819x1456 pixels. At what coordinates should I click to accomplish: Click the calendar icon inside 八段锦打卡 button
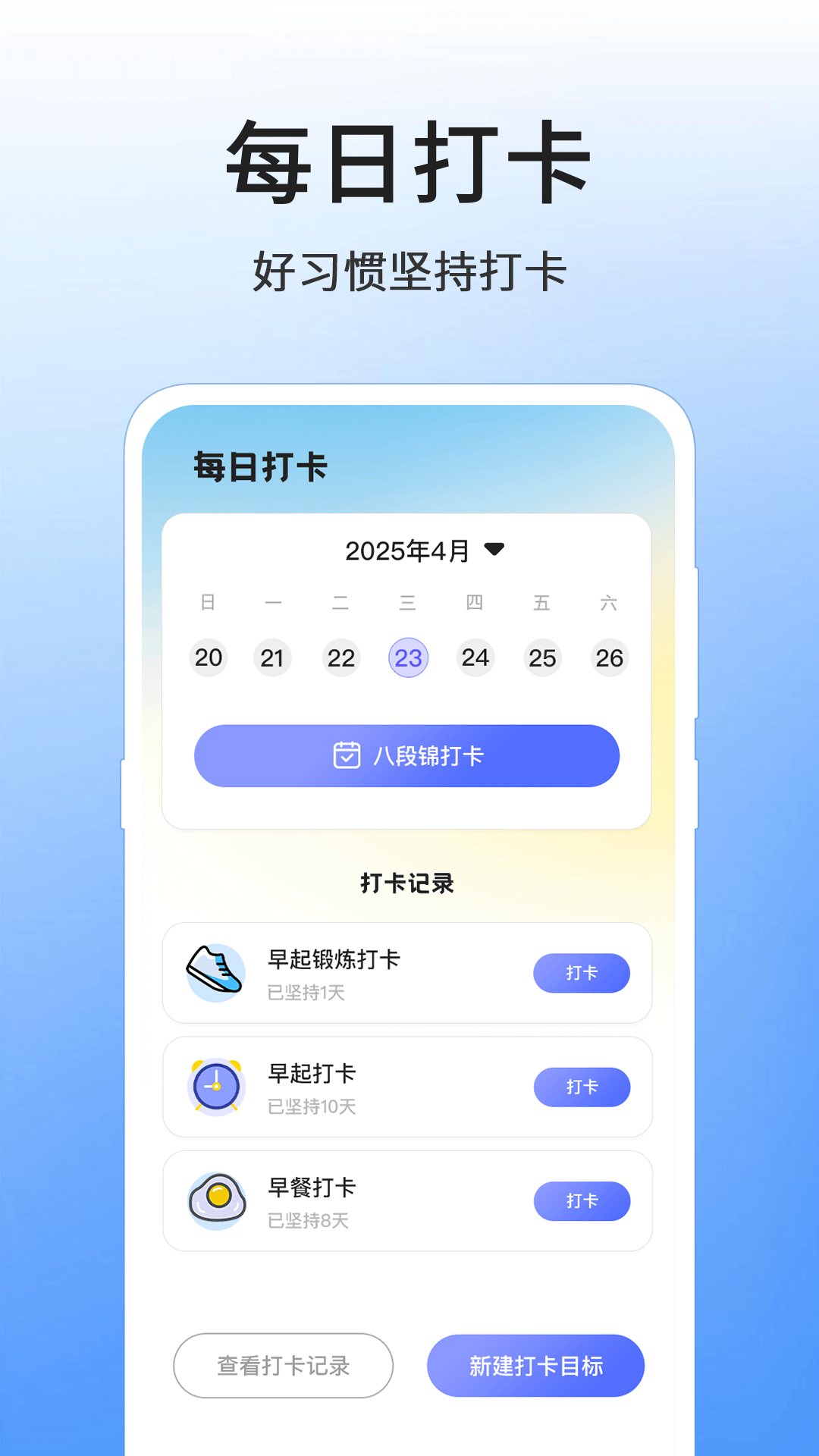click(347, 755)
